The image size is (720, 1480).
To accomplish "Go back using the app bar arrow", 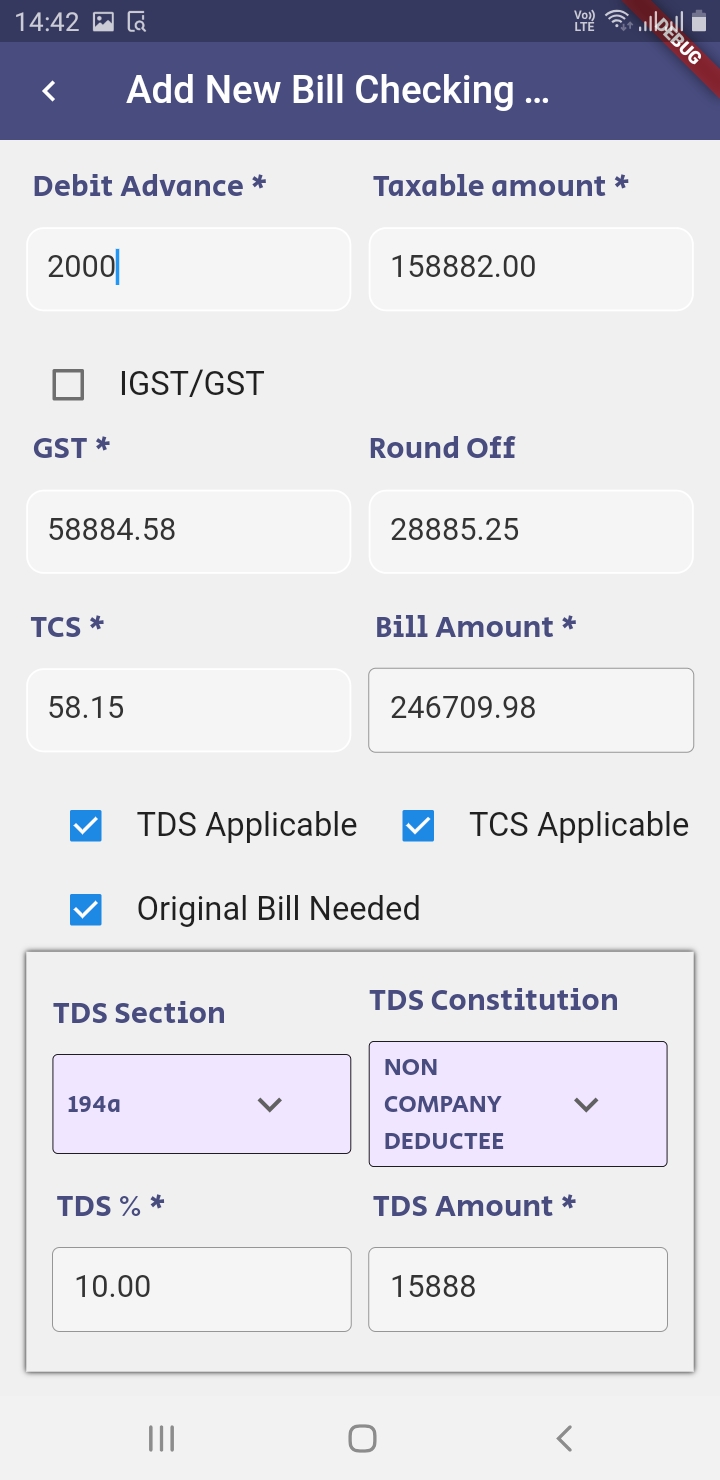I will 49,91.
